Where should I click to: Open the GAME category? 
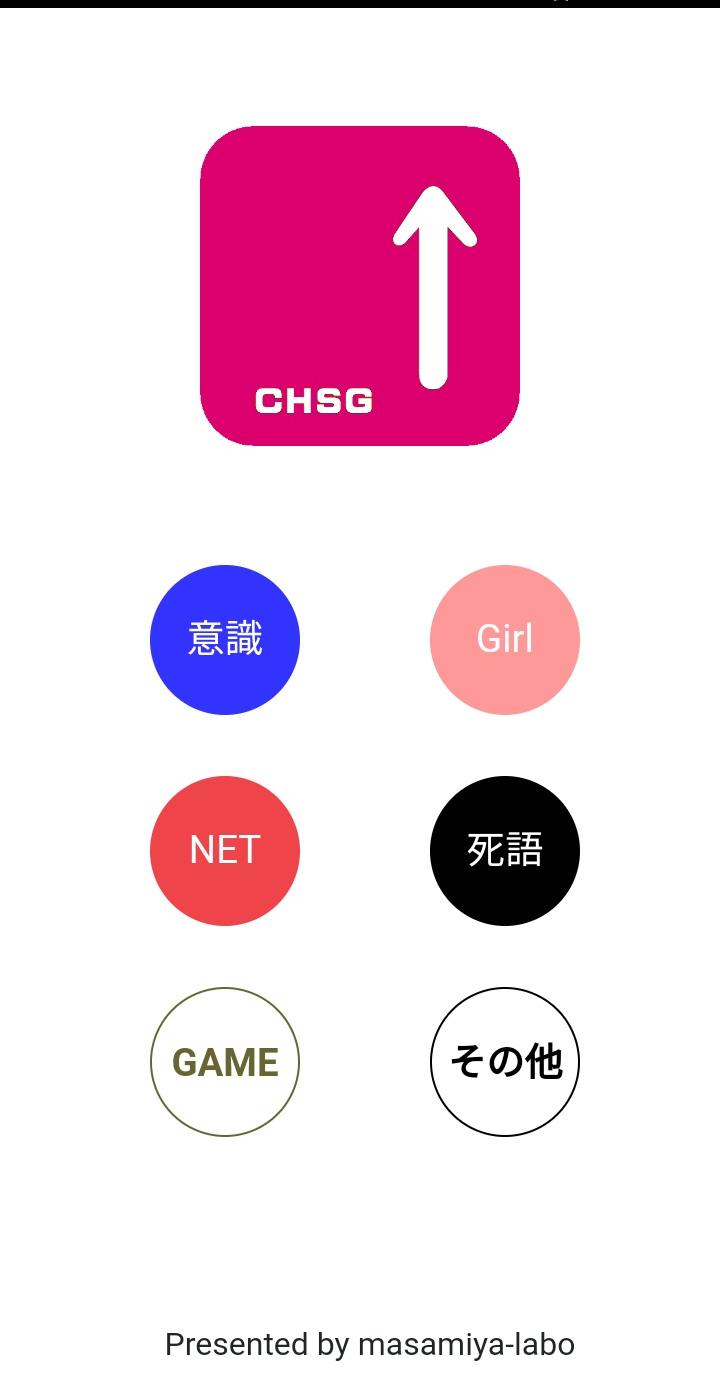[225, 1062]
